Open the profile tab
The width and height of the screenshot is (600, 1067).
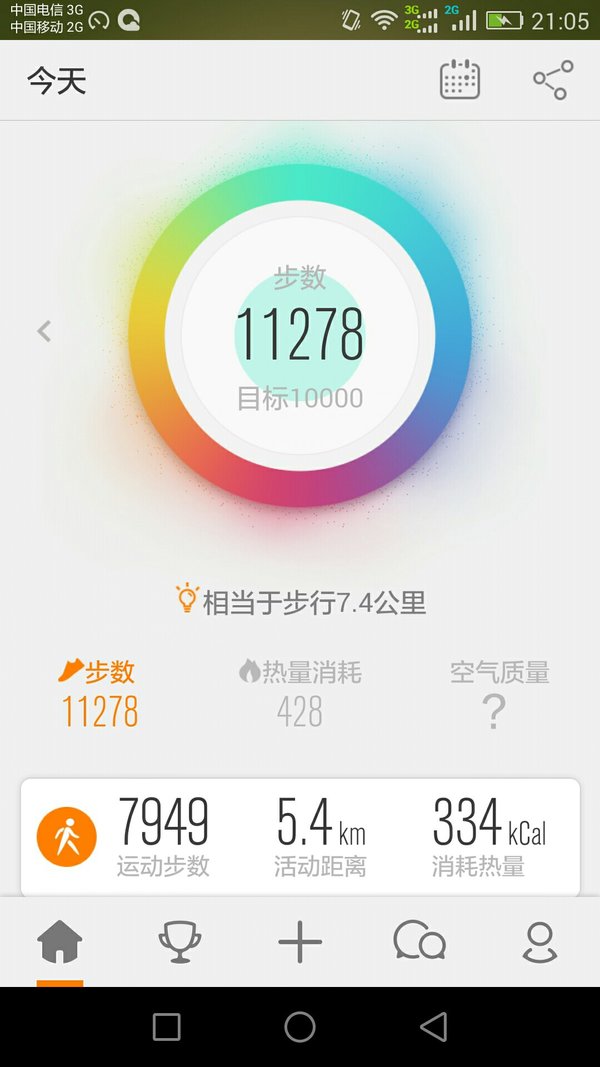pos(540,942)
